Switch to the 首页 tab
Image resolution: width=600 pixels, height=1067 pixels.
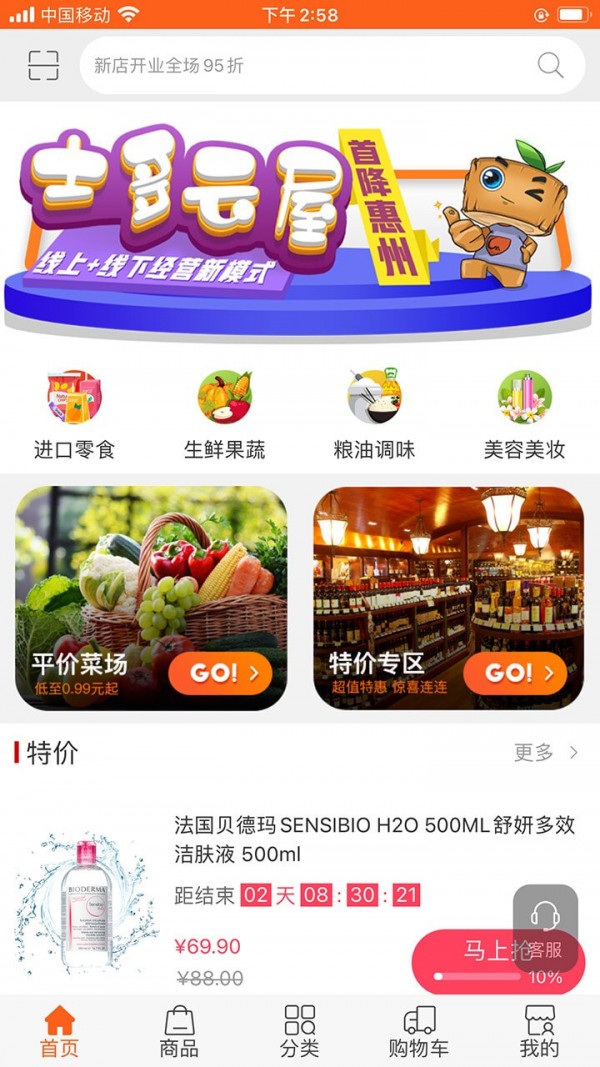(x=59, y=1032)
